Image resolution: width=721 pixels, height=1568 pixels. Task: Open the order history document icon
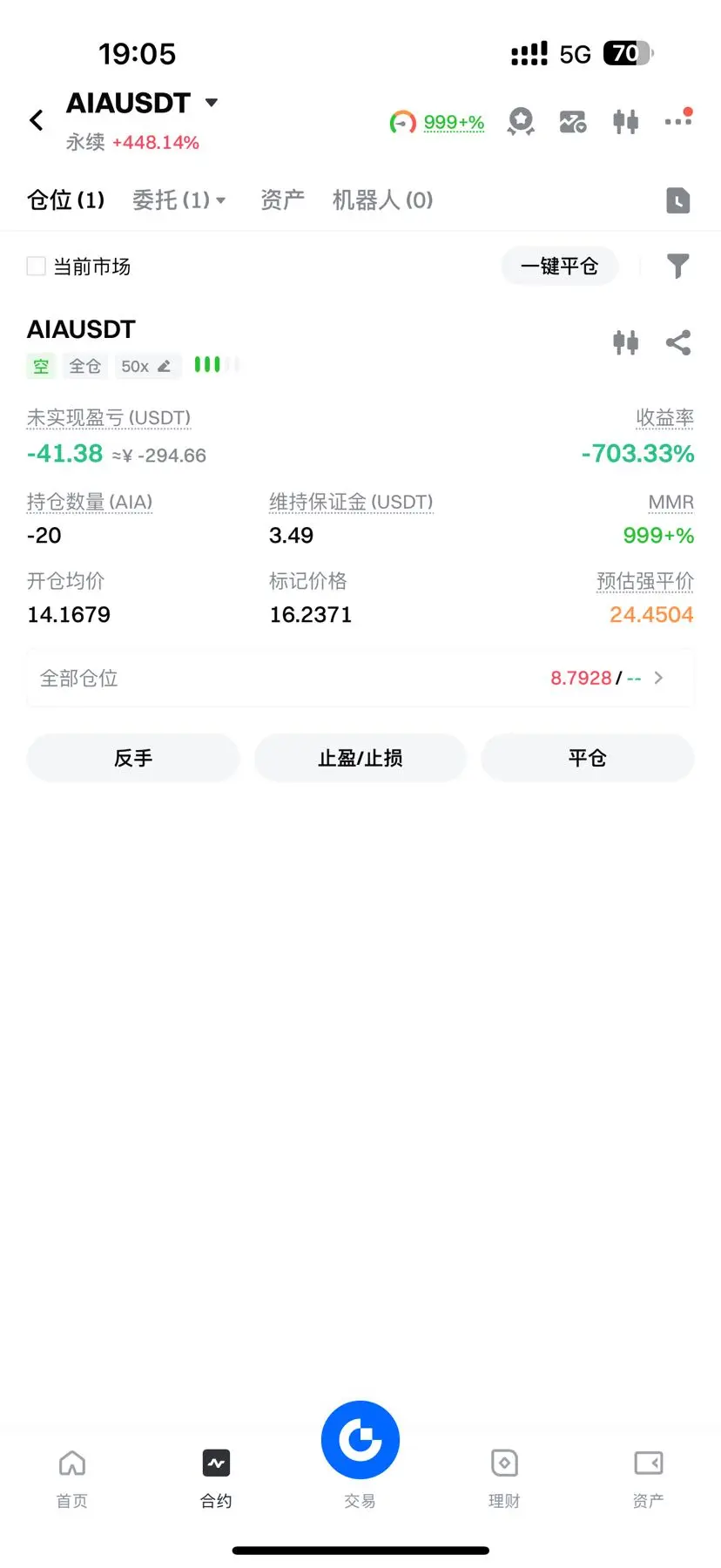[677, 200]
